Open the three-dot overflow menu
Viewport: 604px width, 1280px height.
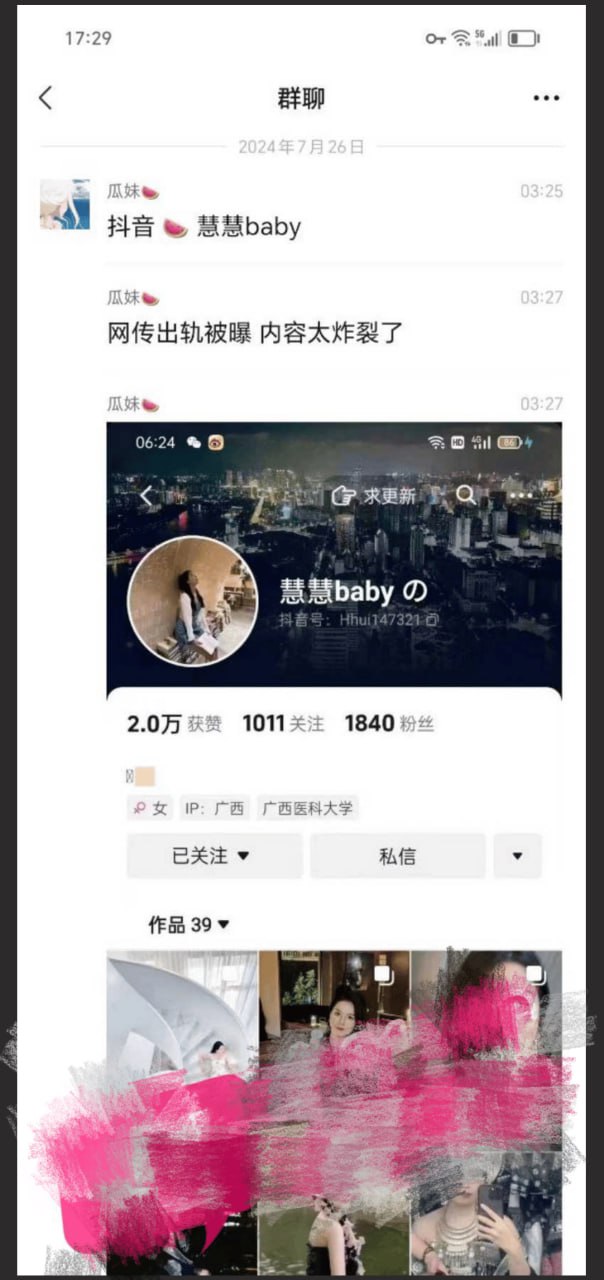[x=546, y=98]
